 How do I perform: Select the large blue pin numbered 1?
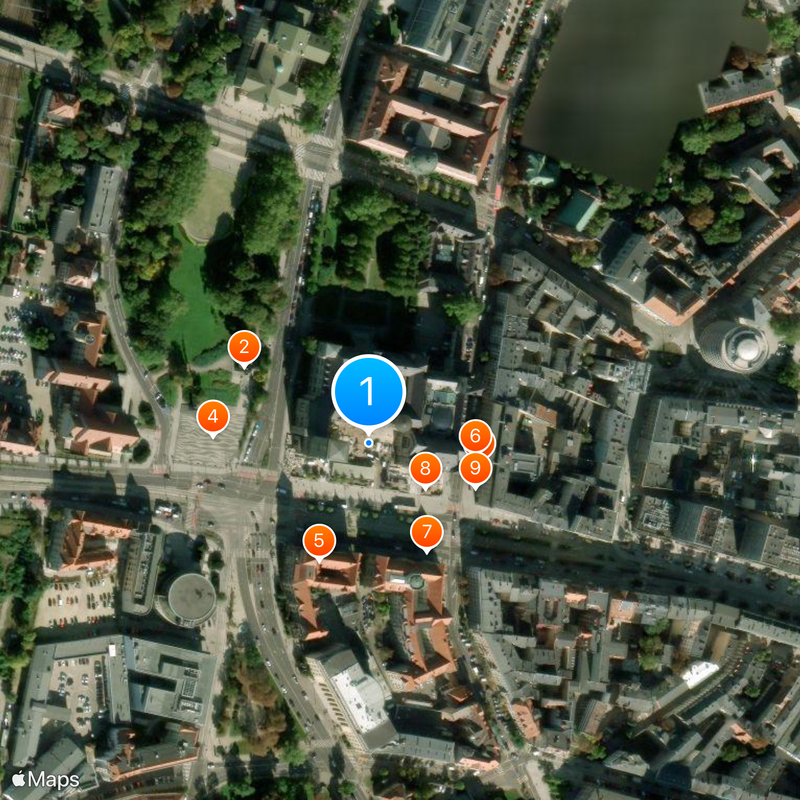tap(368, 392)
